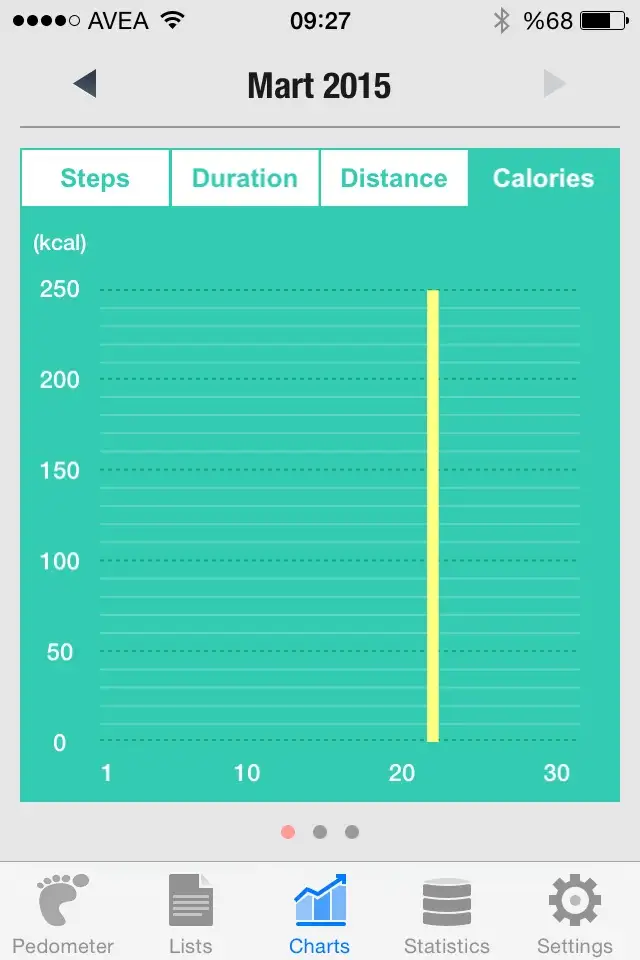Open the Lists tab
Image resolution: width=640 pixels, height=960 pixels.
(x=190, y=914)
